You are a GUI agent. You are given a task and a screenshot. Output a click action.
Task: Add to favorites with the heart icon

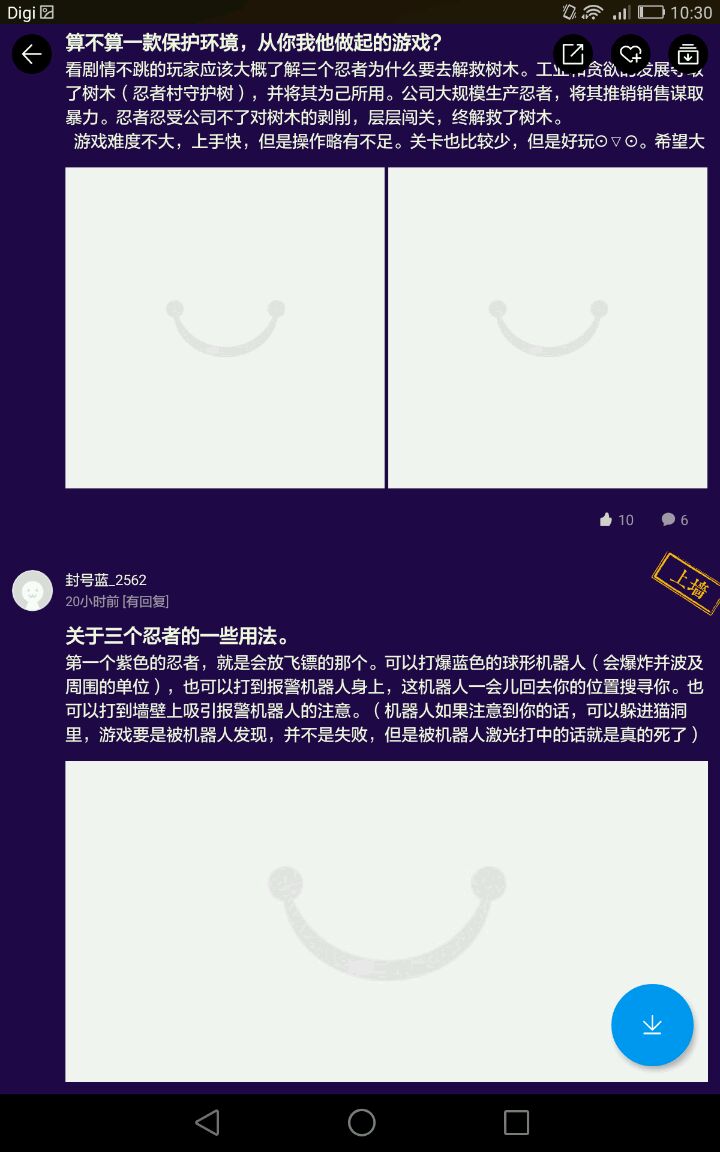coord(630,54)
